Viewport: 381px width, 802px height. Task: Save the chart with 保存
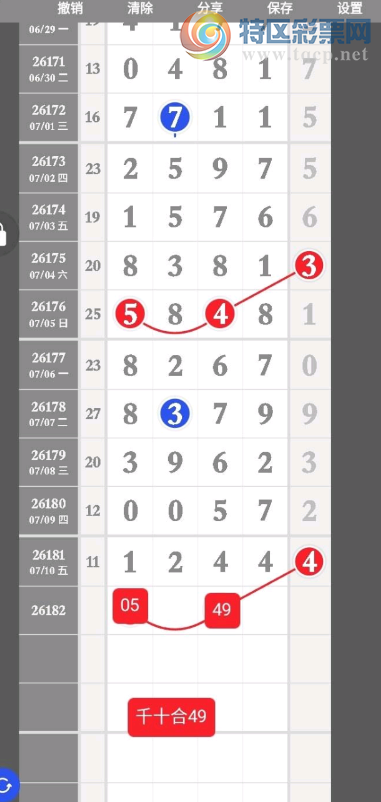click(x=280, y=8)
